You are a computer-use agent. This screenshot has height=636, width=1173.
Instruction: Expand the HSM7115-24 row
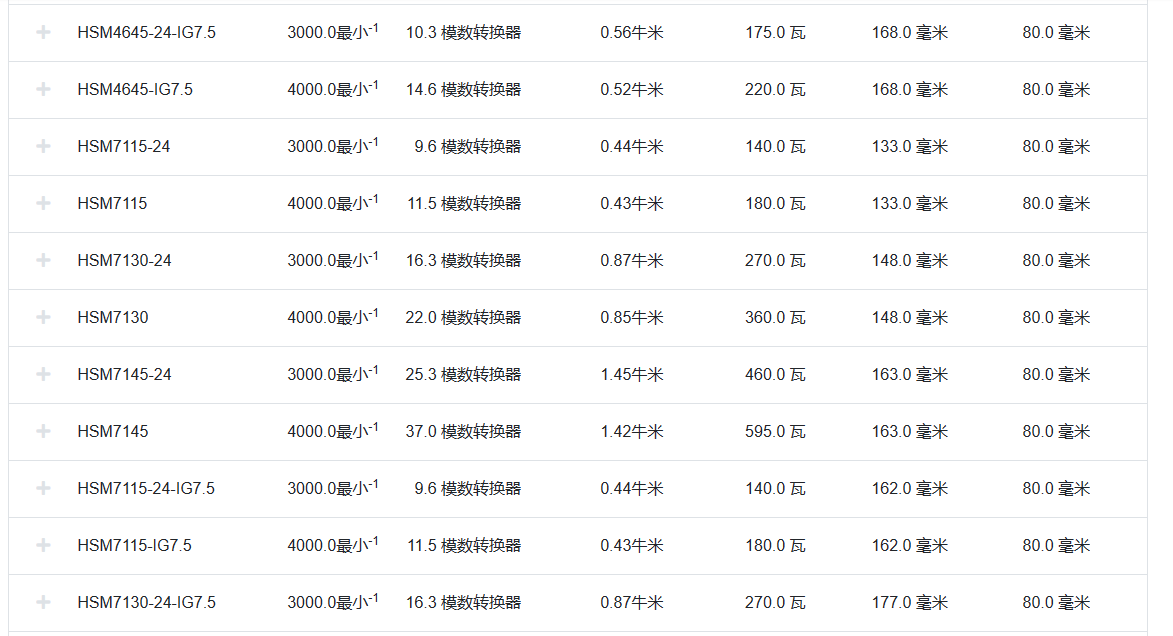(x=43, y=146)
